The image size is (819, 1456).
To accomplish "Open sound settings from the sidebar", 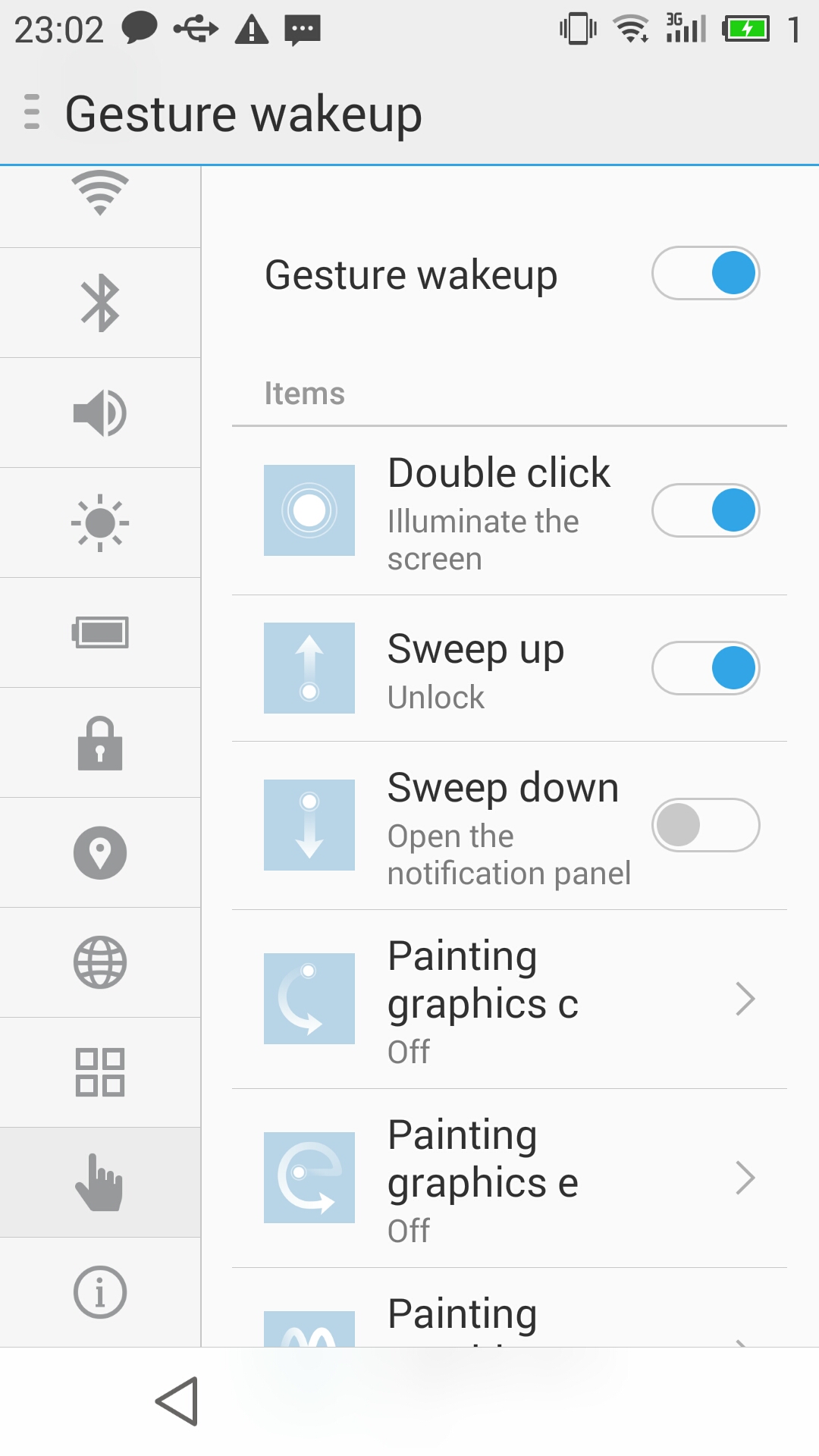I will pos(100,413).
